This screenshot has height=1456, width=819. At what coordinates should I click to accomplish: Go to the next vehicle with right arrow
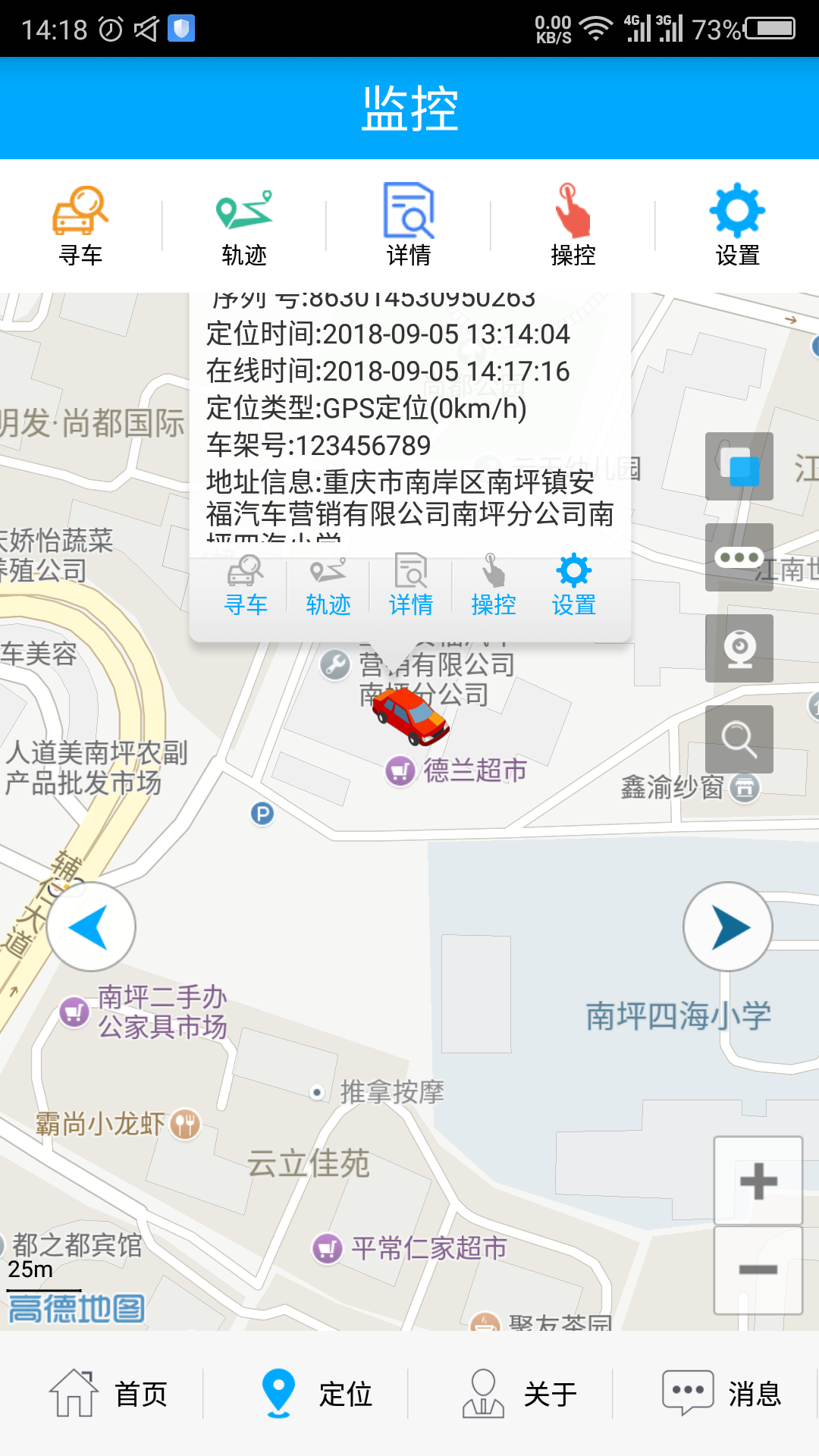click(x=728, y=927)
